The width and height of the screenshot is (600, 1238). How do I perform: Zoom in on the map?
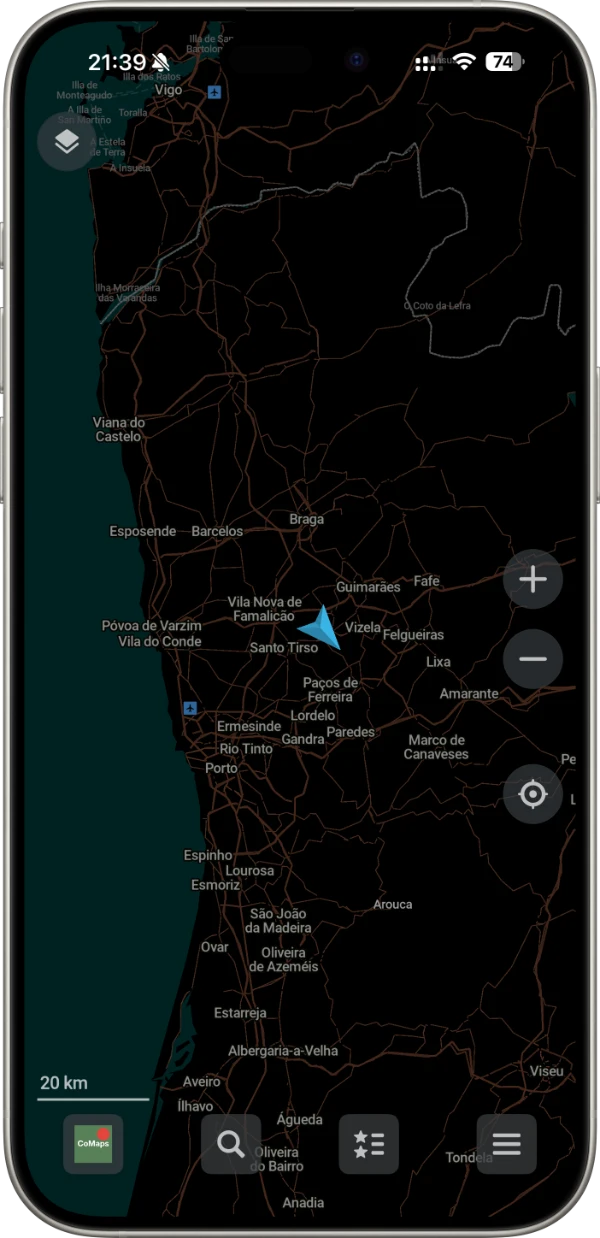533,579
